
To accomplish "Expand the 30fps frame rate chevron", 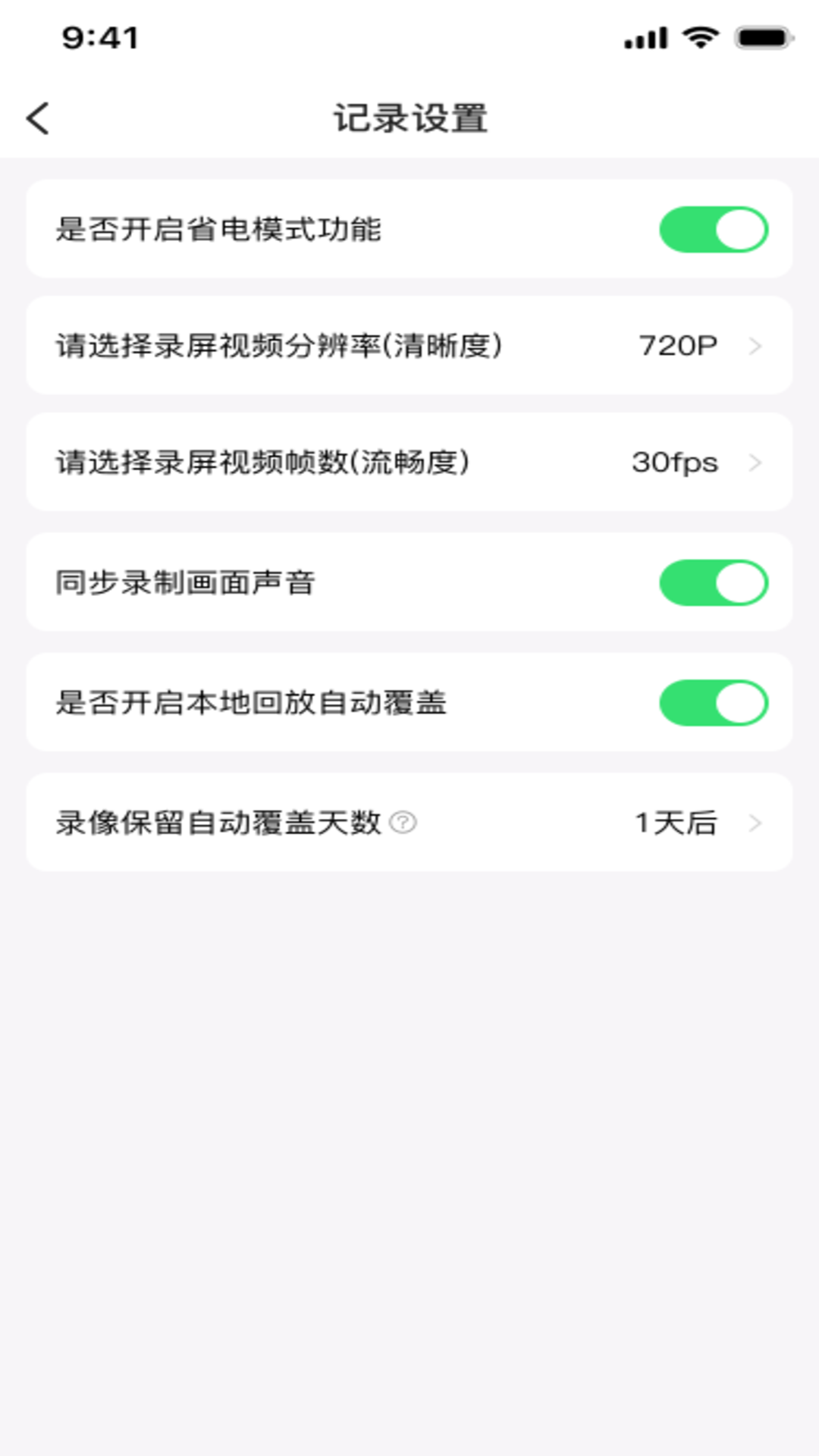I will 755,463.
